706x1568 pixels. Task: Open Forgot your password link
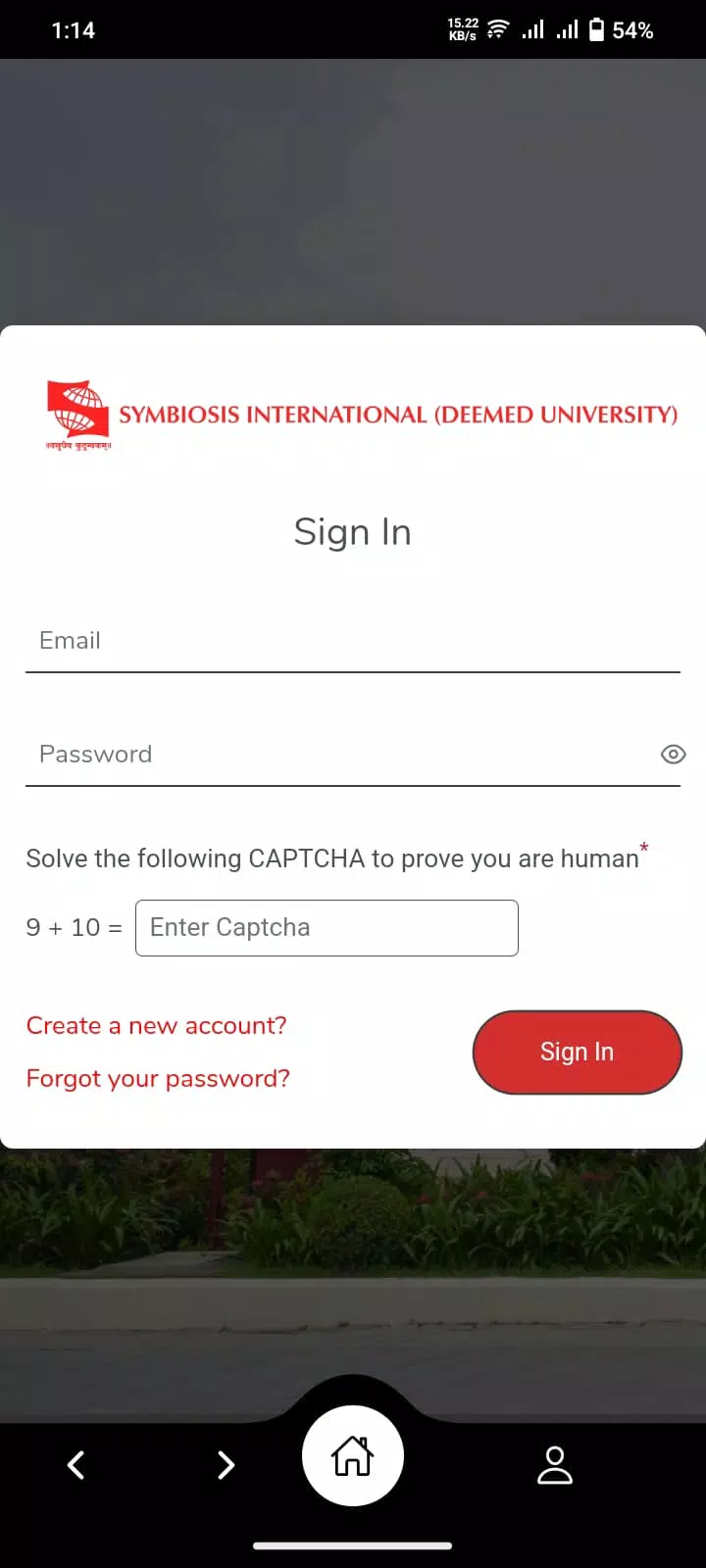158,1079
